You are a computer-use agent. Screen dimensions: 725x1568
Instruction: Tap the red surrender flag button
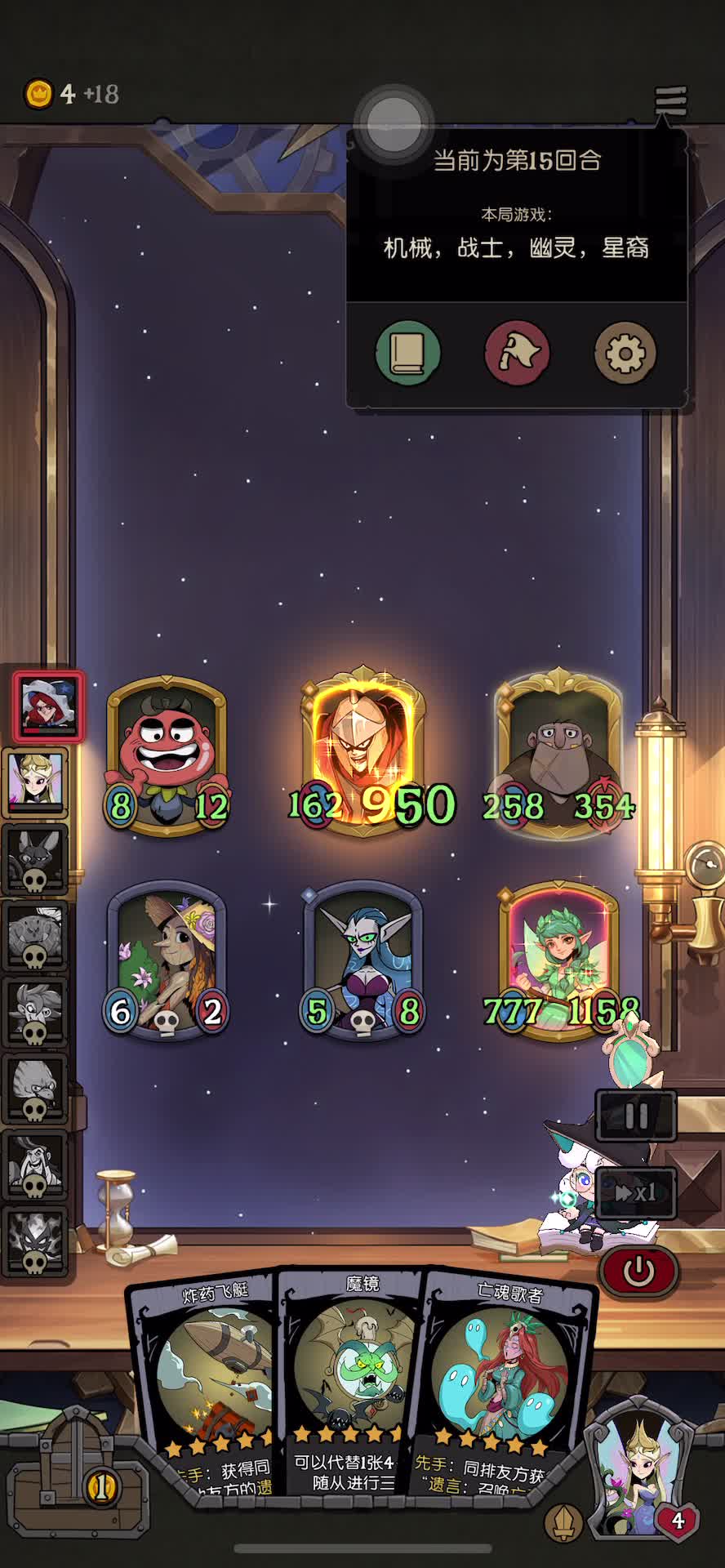tap(517, 353)
